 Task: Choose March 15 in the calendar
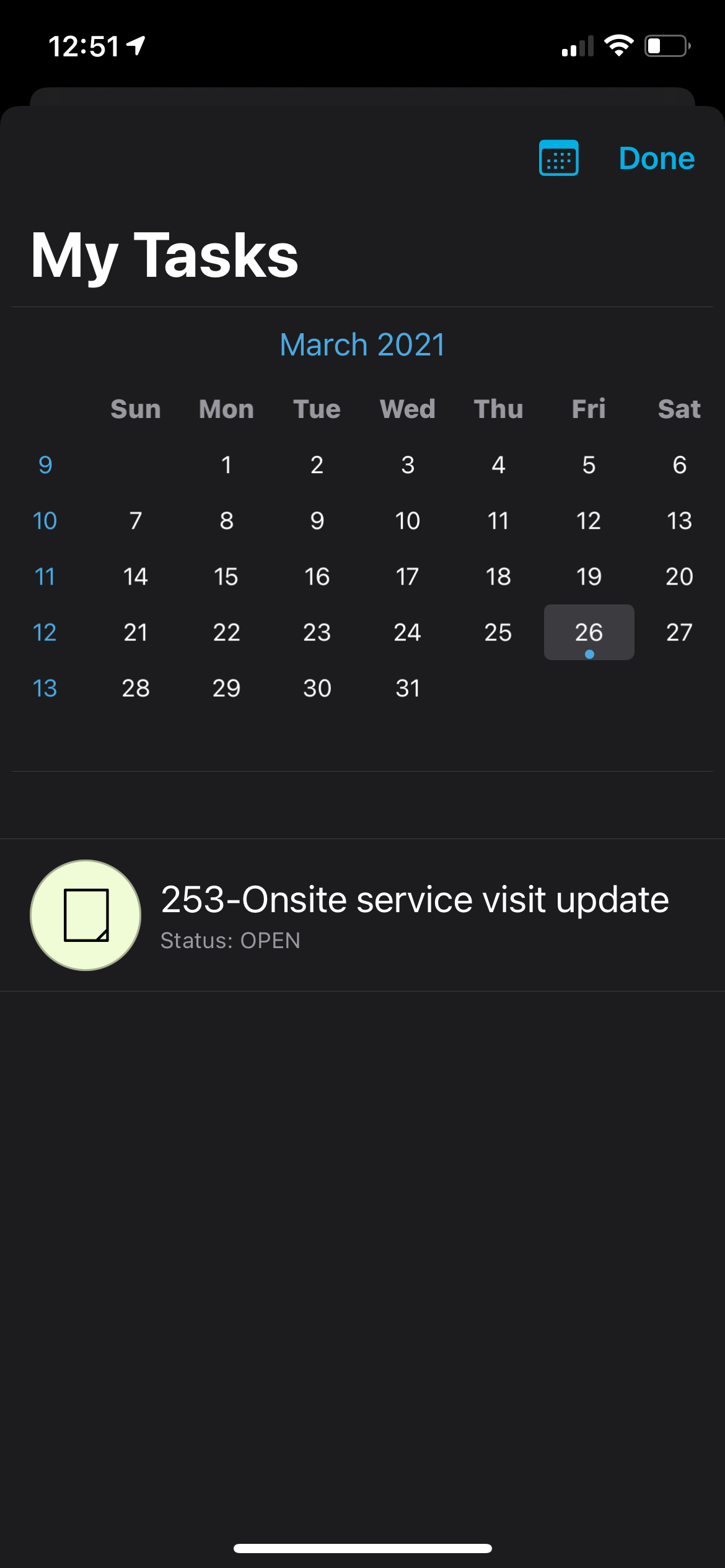[x=226, y=577]
